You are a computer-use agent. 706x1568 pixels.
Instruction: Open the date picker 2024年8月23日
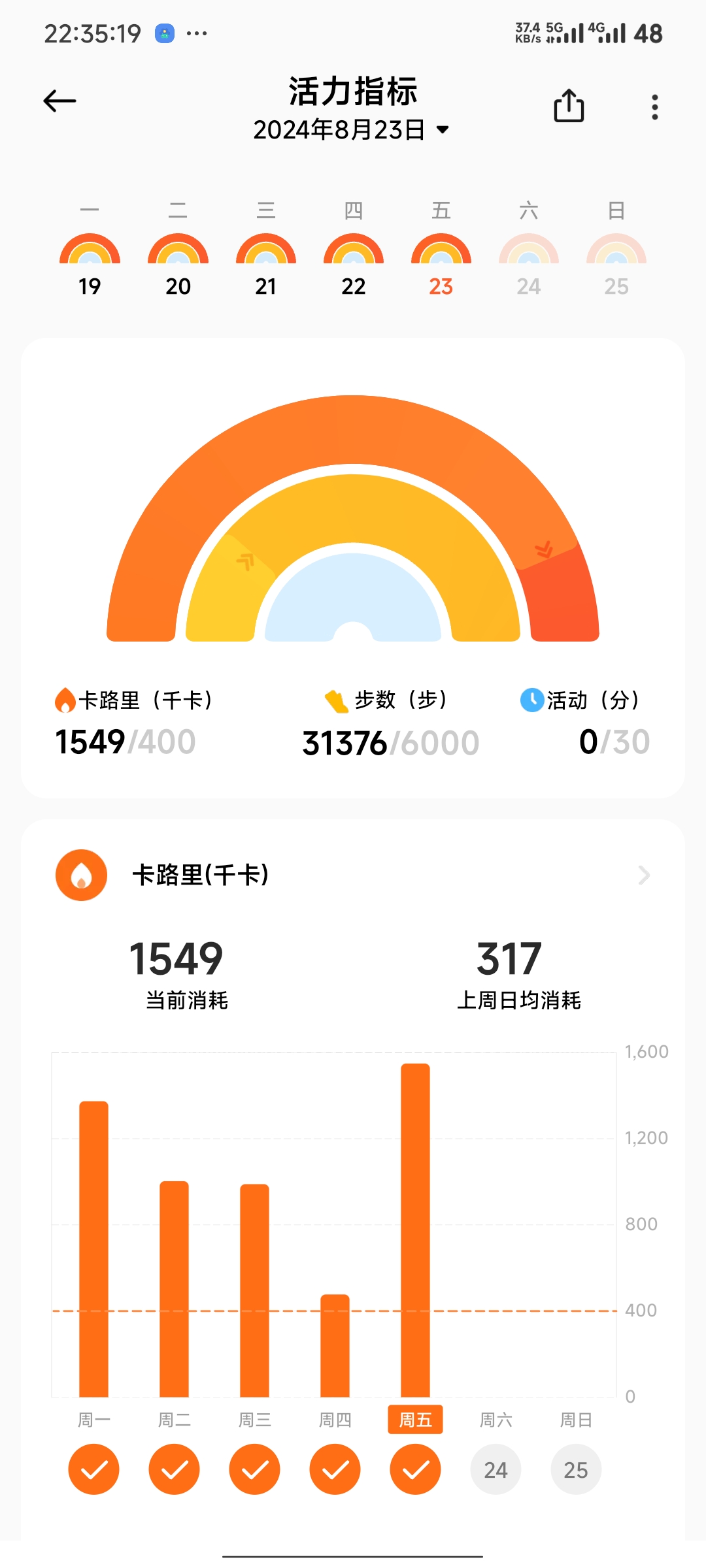[351, 129]
